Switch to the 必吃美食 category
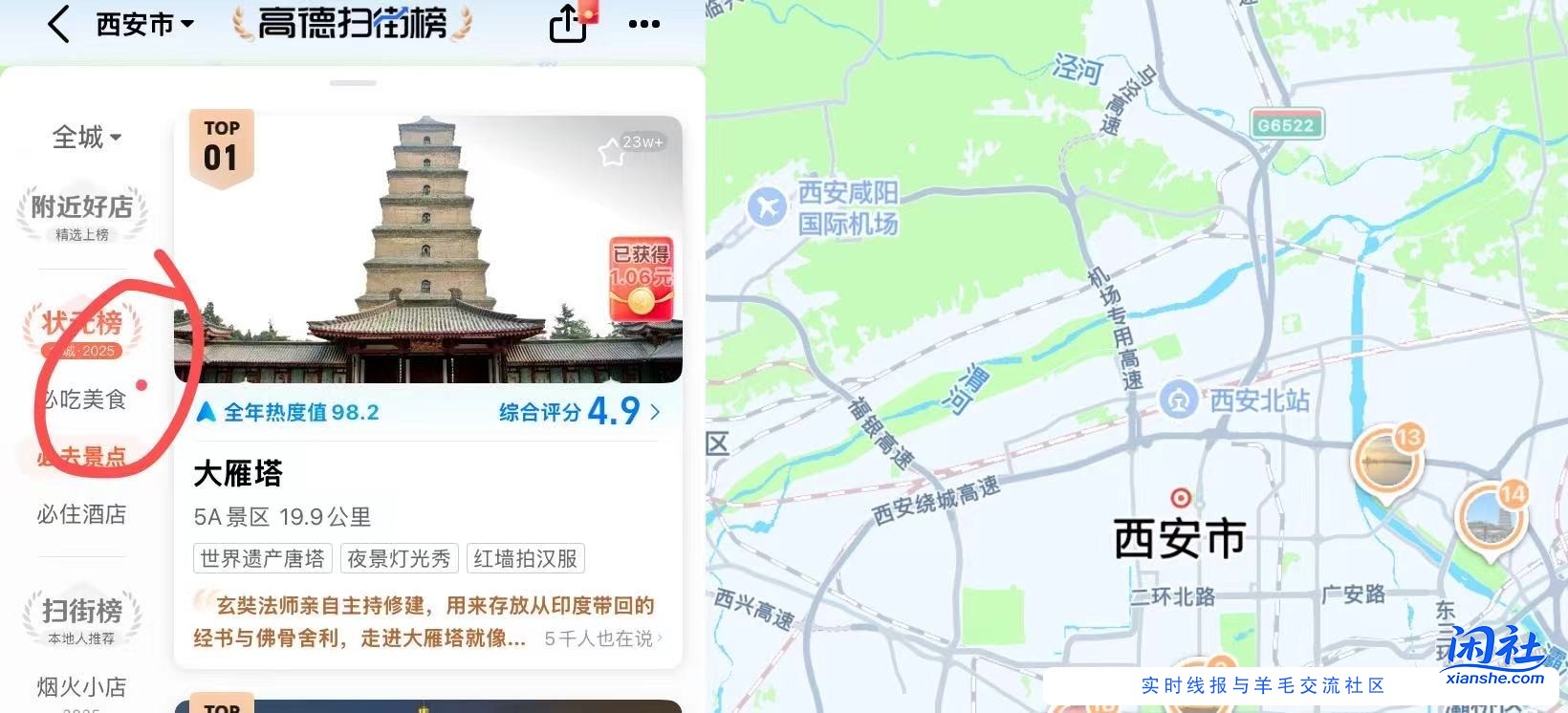This screenshot has height=713, width=1568. 84,400
